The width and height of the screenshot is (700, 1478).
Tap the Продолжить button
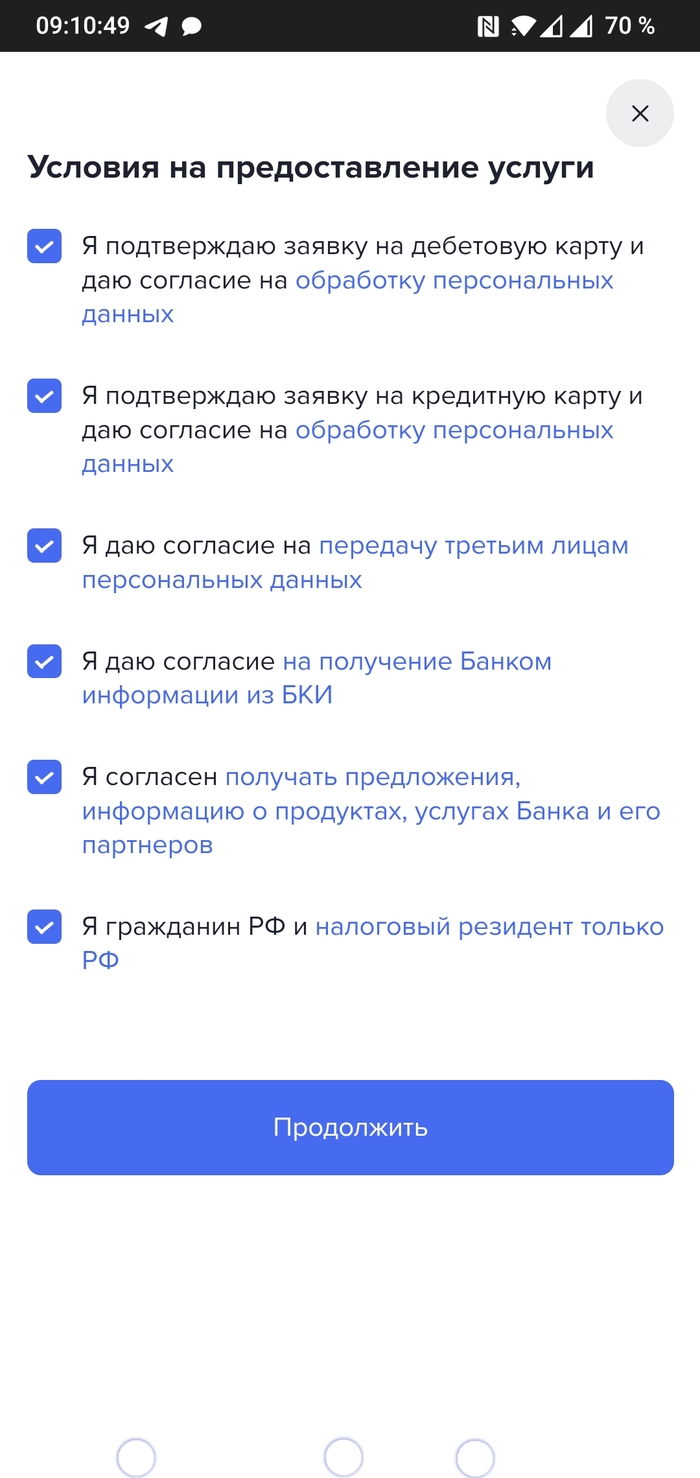point(350,1127)
